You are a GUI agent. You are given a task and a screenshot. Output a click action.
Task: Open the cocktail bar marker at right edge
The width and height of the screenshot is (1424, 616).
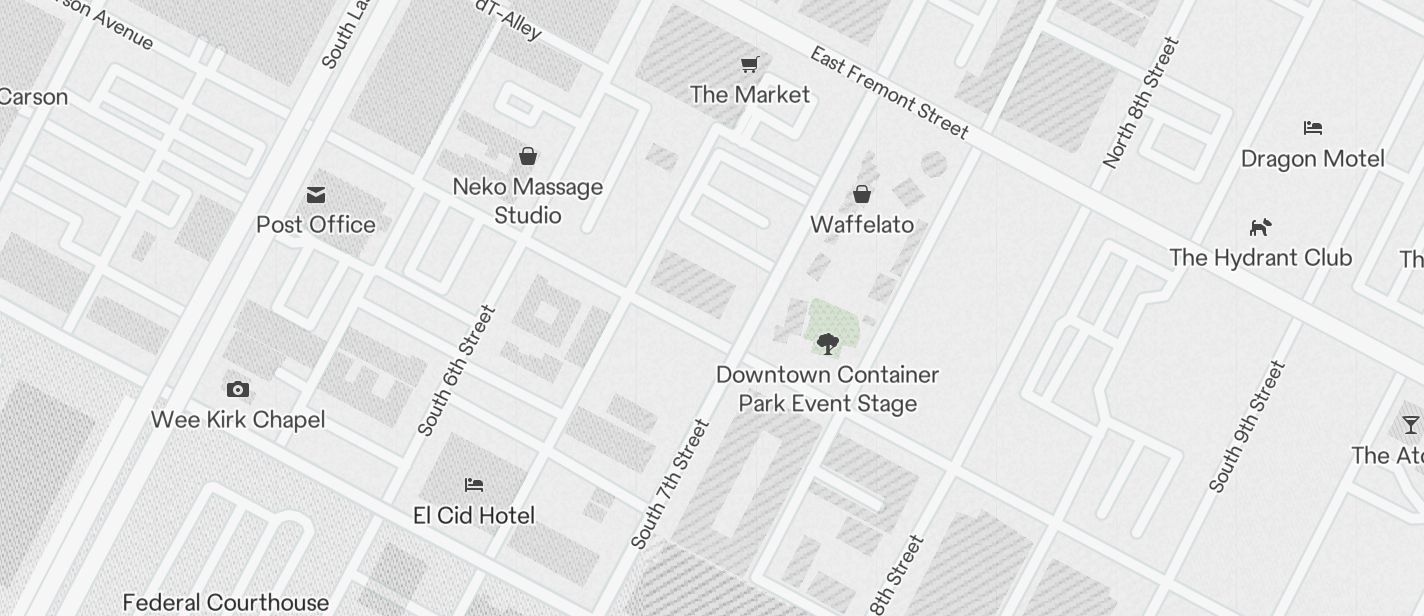pos(1410,426)
